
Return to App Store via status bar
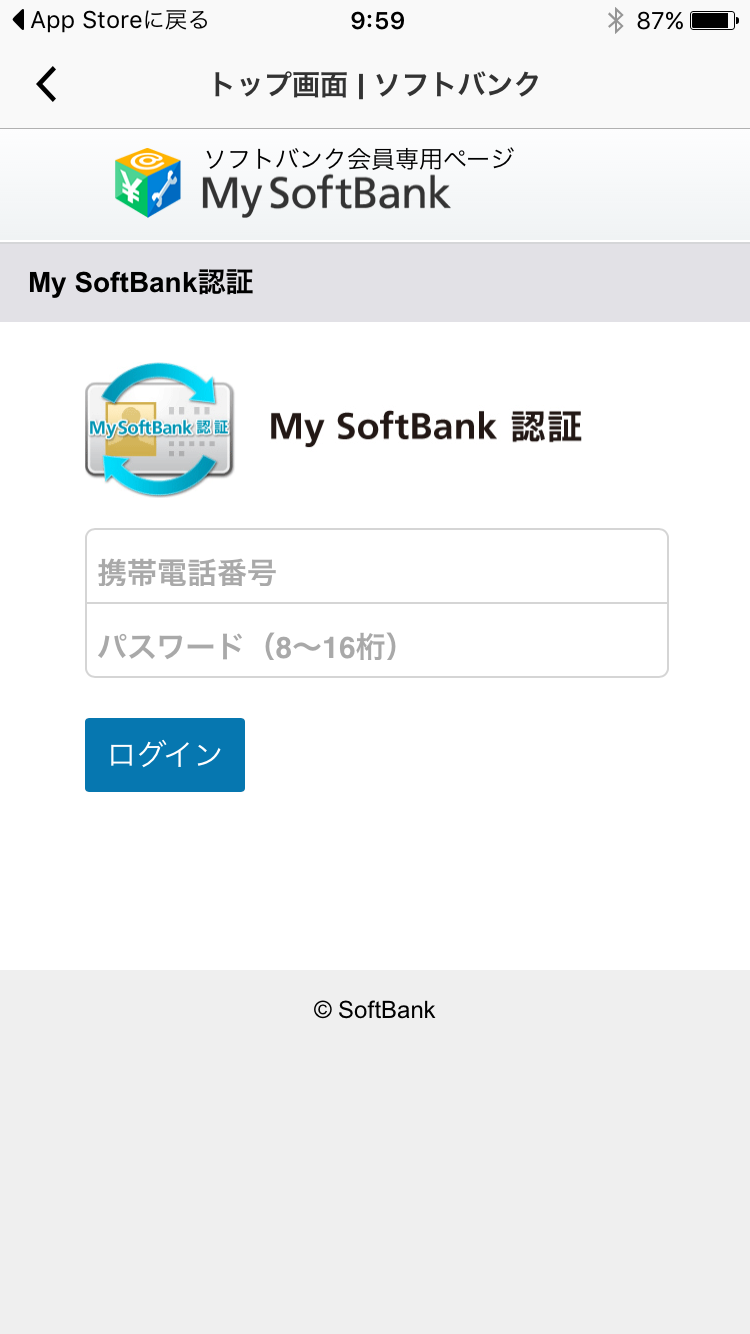coord(110,20)
